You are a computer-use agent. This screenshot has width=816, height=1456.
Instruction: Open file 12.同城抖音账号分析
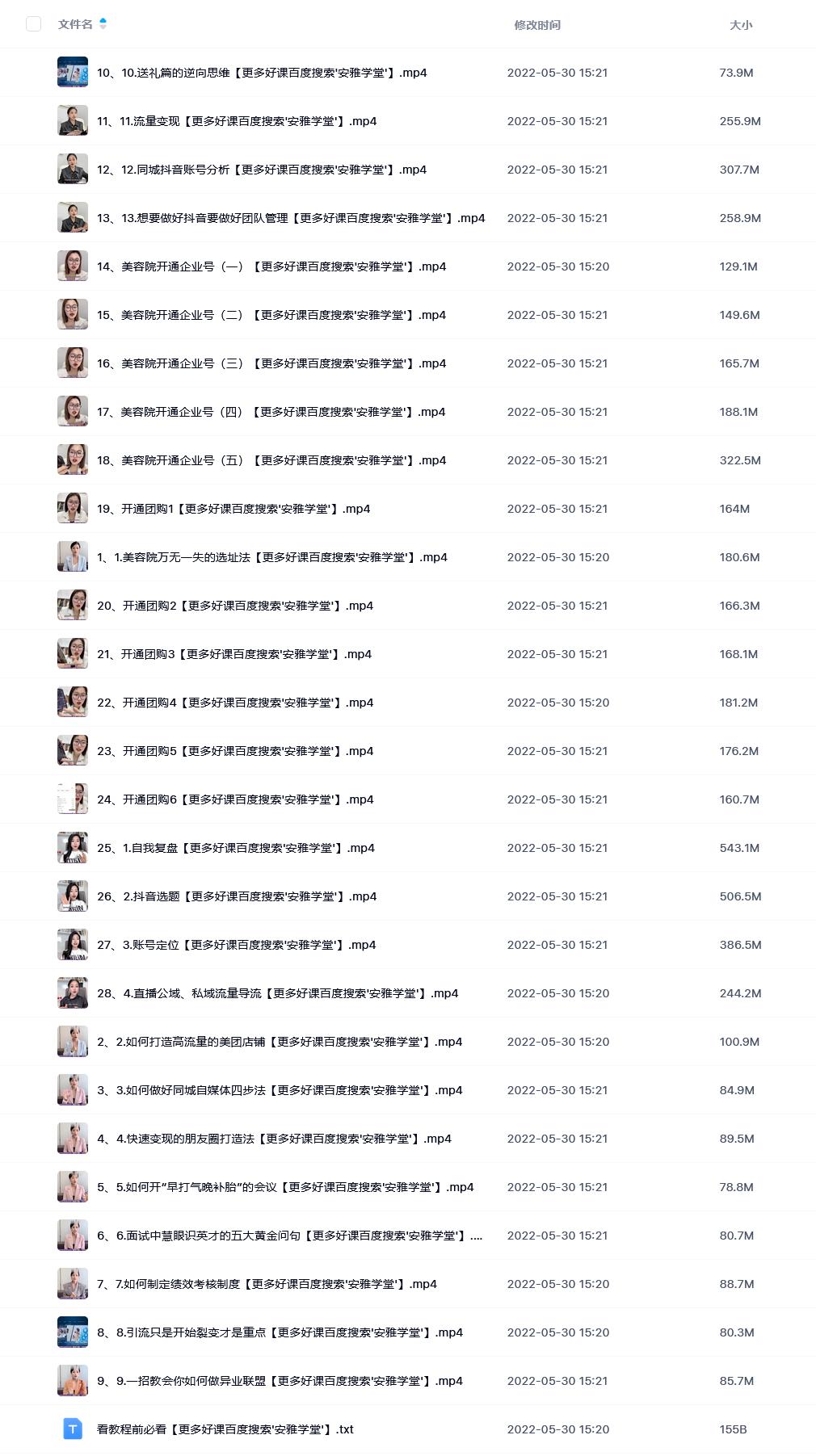[262, 170]
